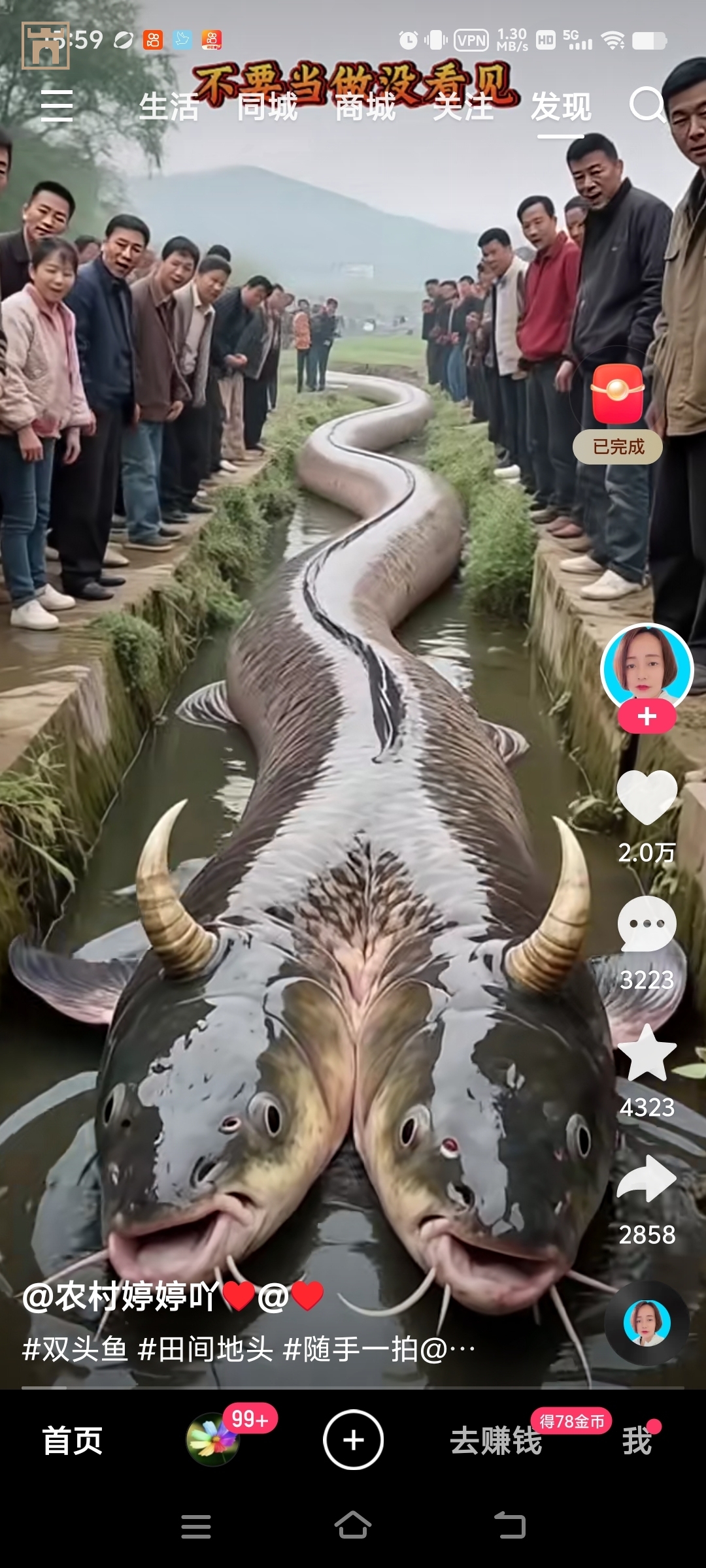Switch to the 生活 tab
Screen dimensions: 706x1568
(169, 107)
